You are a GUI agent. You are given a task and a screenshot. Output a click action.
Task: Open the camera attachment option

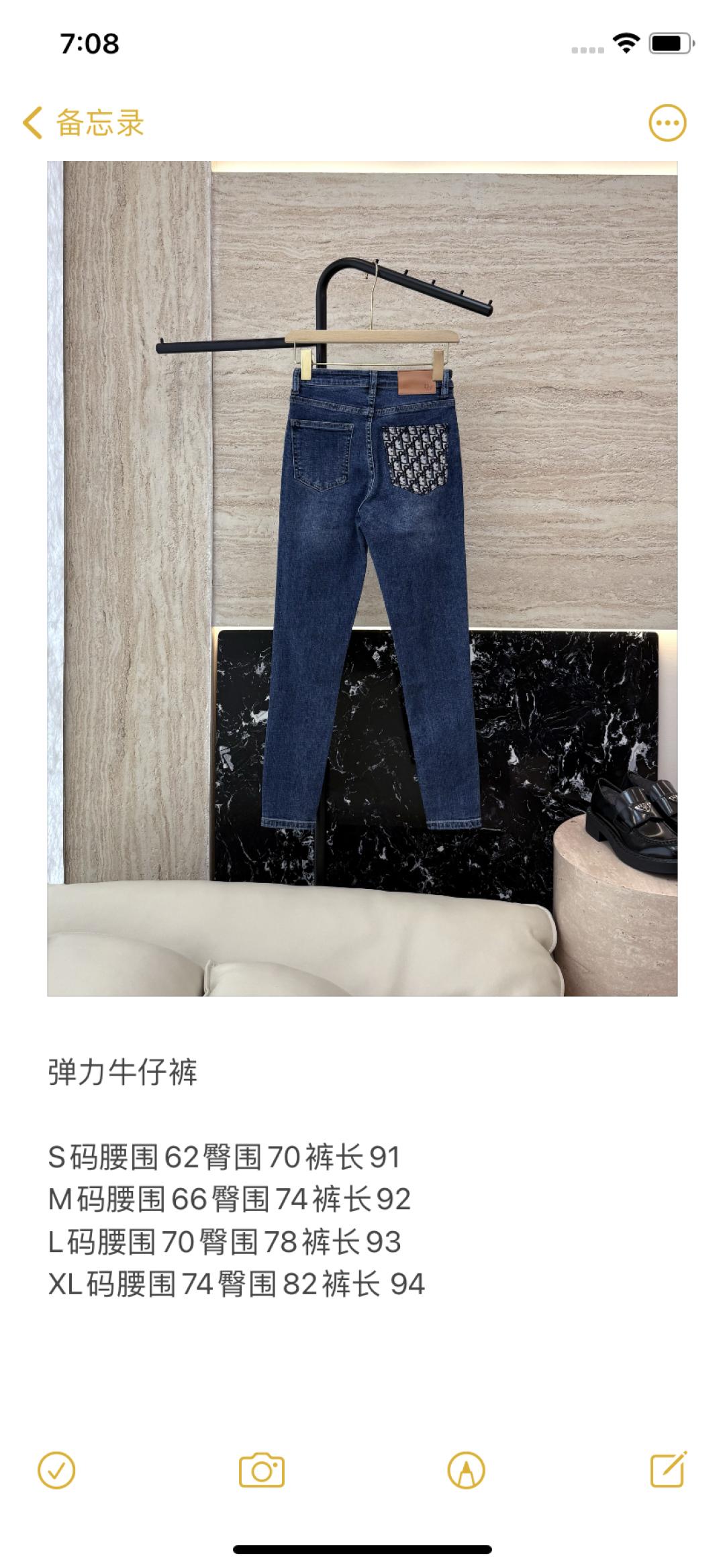[262, 1471]
